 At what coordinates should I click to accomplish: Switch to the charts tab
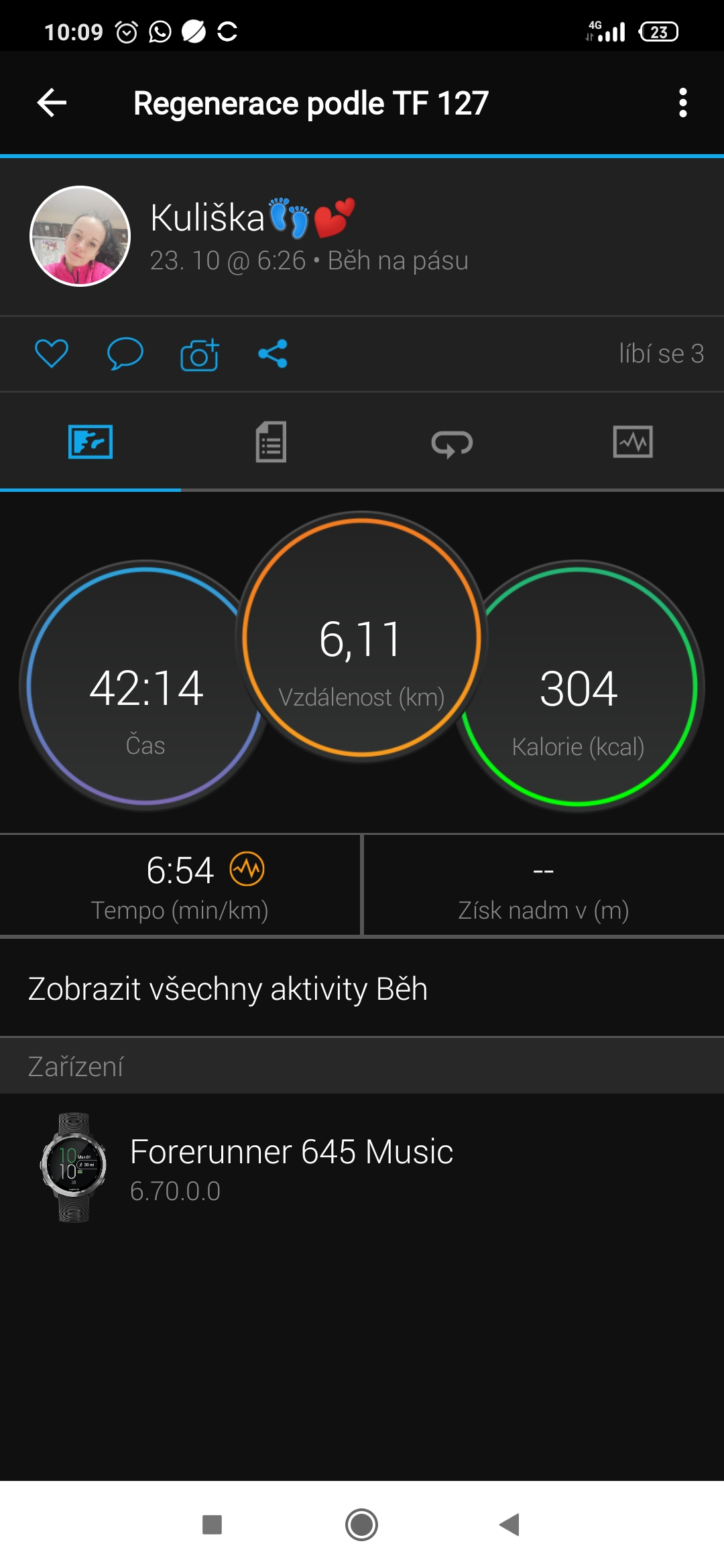(633, 442)
